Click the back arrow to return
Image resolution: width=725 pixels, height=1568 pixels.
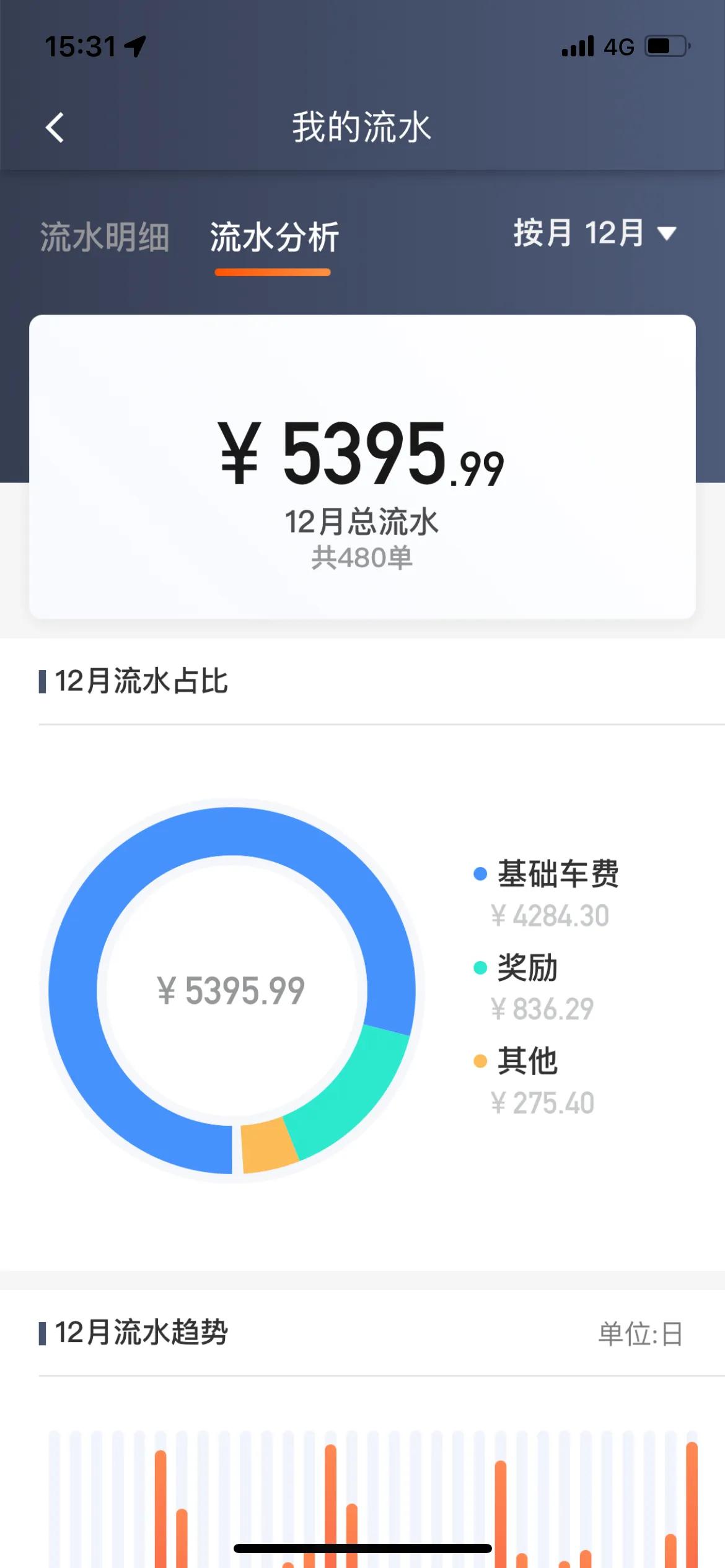click(x=55, y=128)
